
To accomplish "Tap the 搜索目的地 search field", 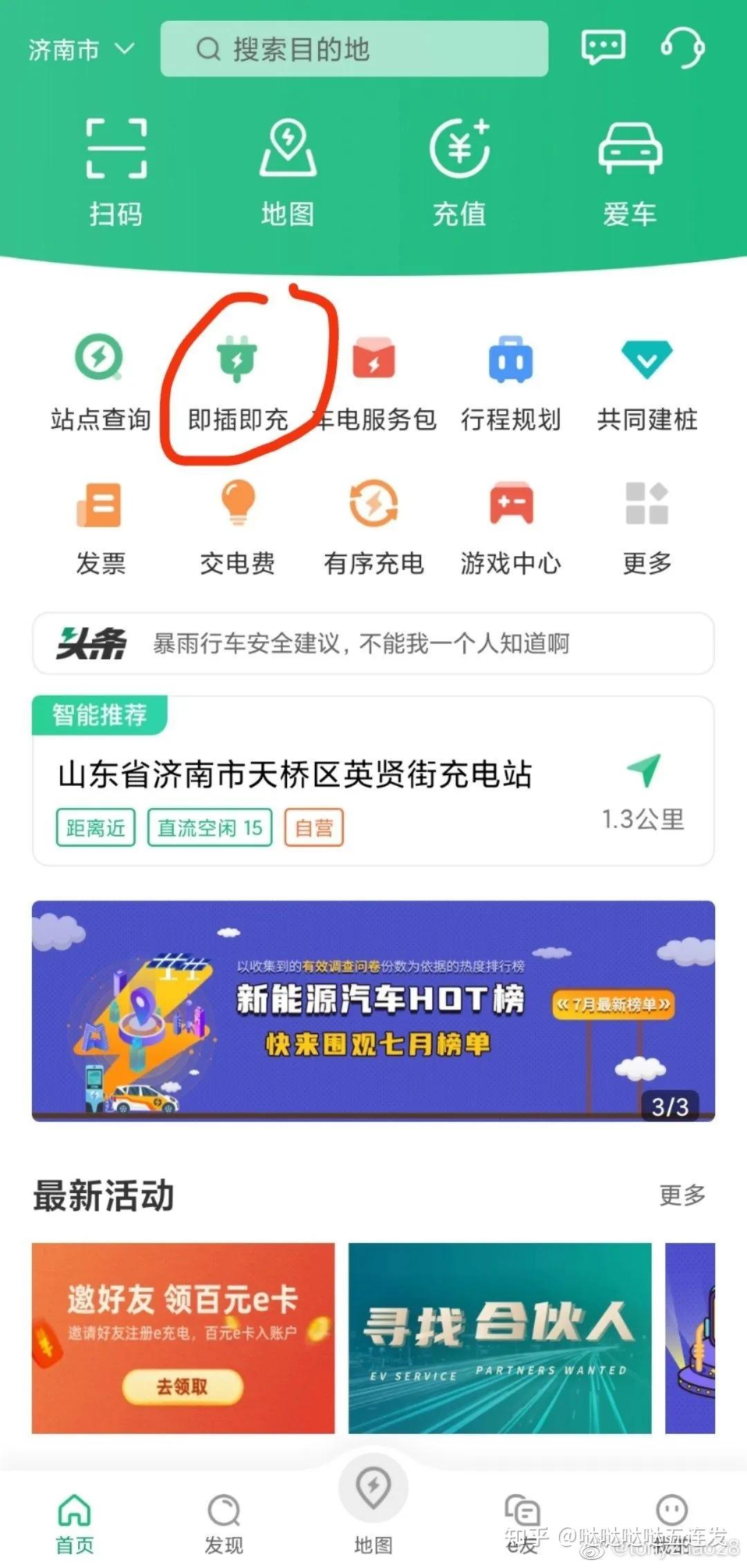I will (353, 48).
